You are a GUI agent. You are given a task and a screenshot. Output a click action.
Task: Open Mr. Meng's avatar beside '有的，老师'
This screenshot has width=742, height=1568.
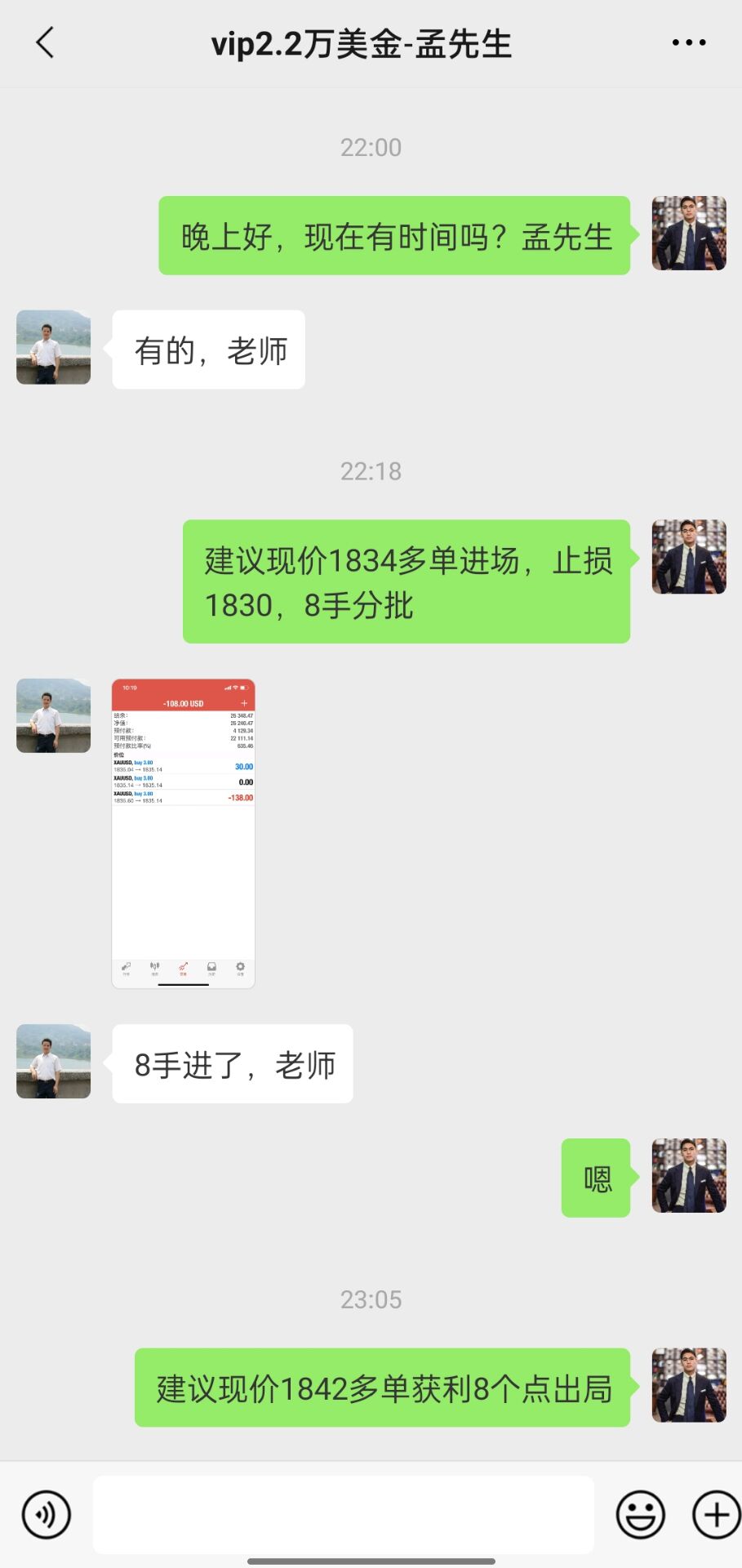point(53,347)
